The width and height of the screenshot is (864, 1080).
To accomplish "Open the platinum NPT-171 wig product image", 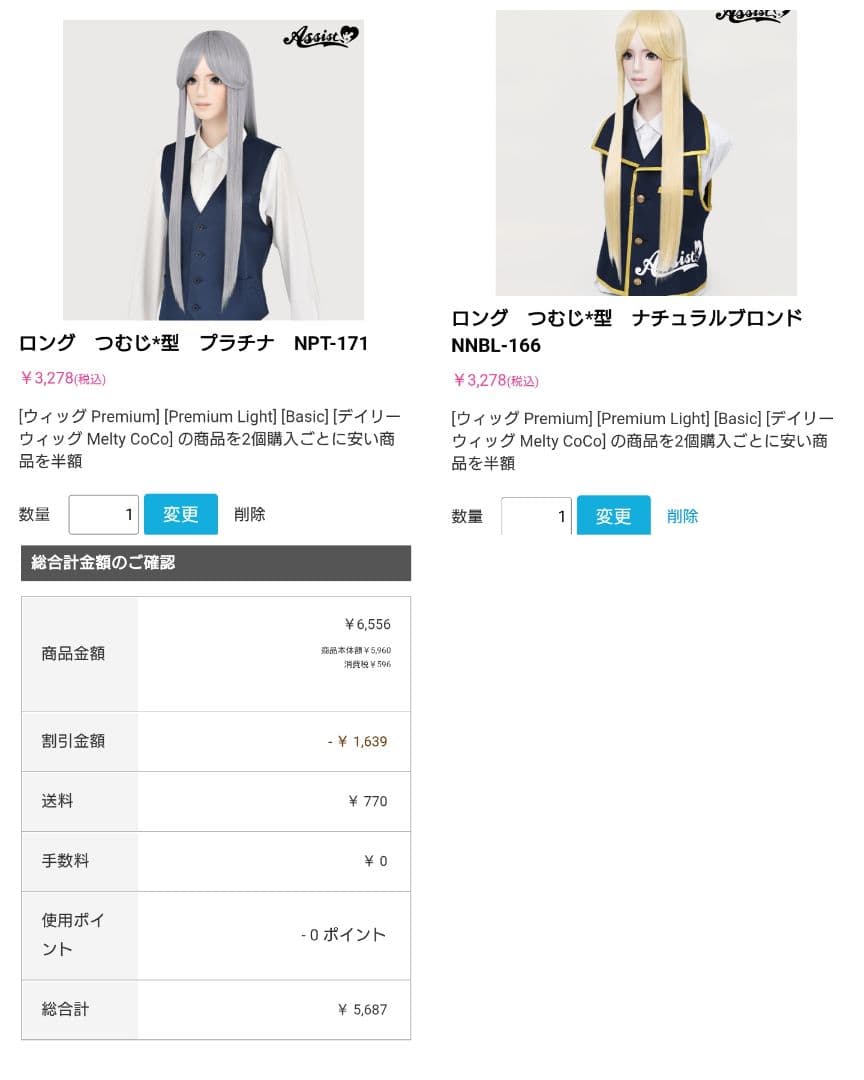I will click(213, 169).
